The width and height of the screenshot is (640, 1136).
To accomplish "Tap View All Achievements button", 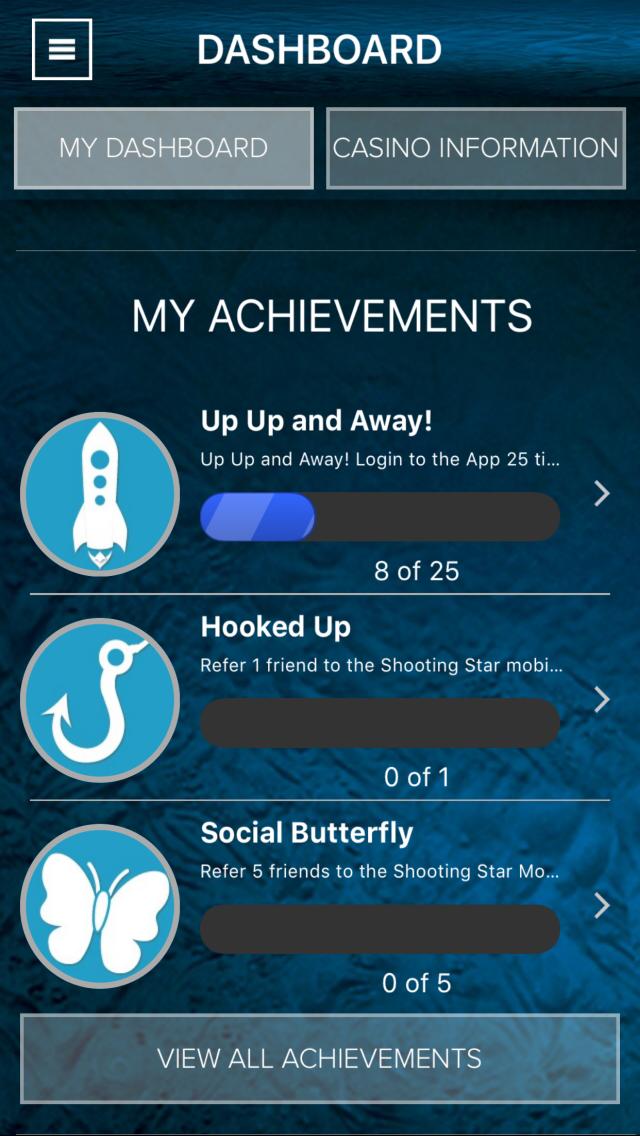I will pos(320,1058).
